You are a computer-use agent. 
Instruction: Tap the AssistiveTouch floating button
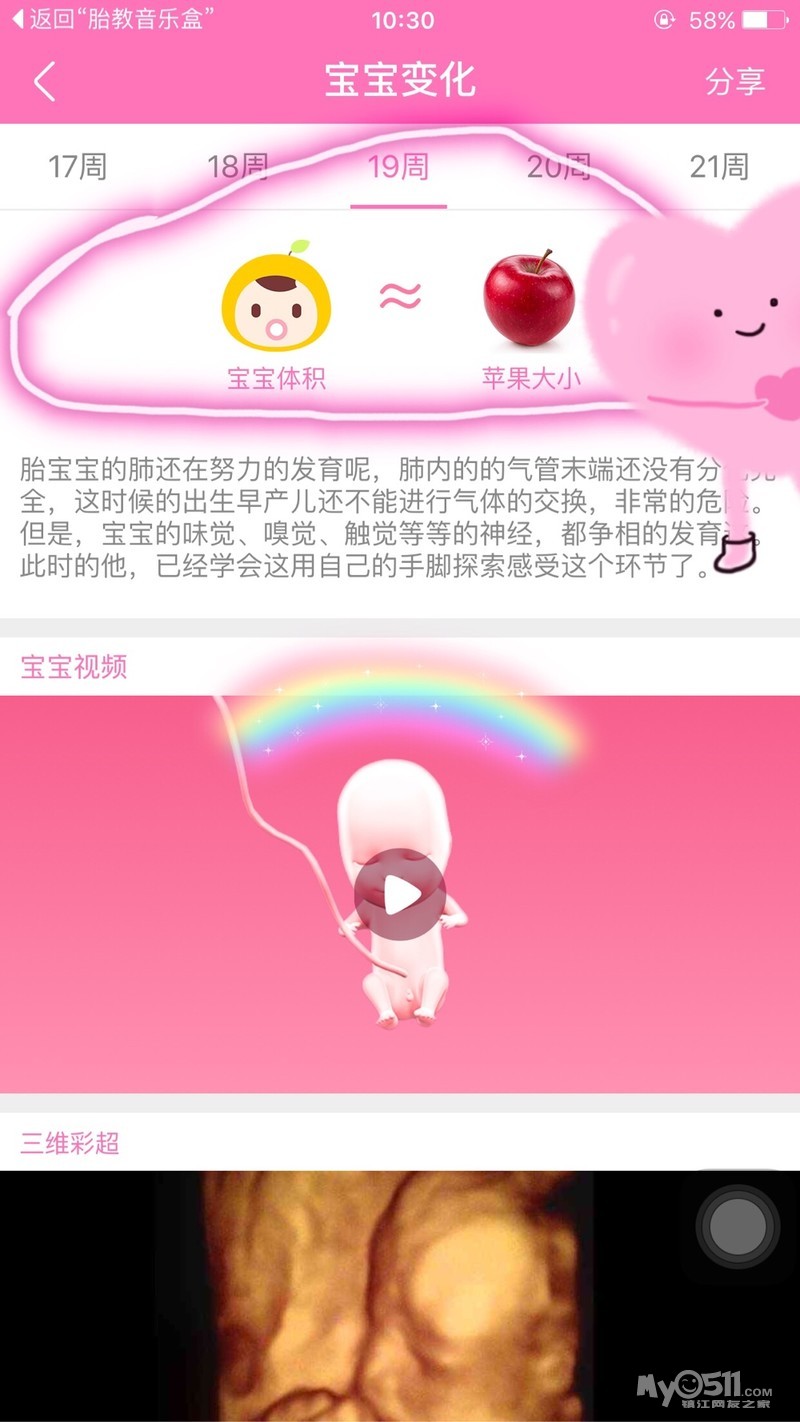pos(739,1226)
